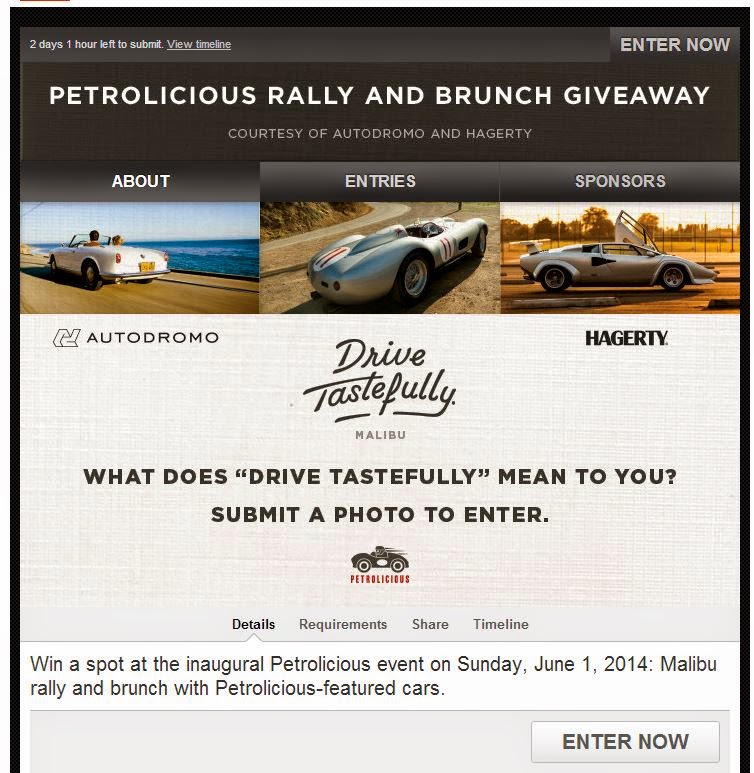Select the Details section
This screenshot has height=773, width=754.
(x=253, y=624)
